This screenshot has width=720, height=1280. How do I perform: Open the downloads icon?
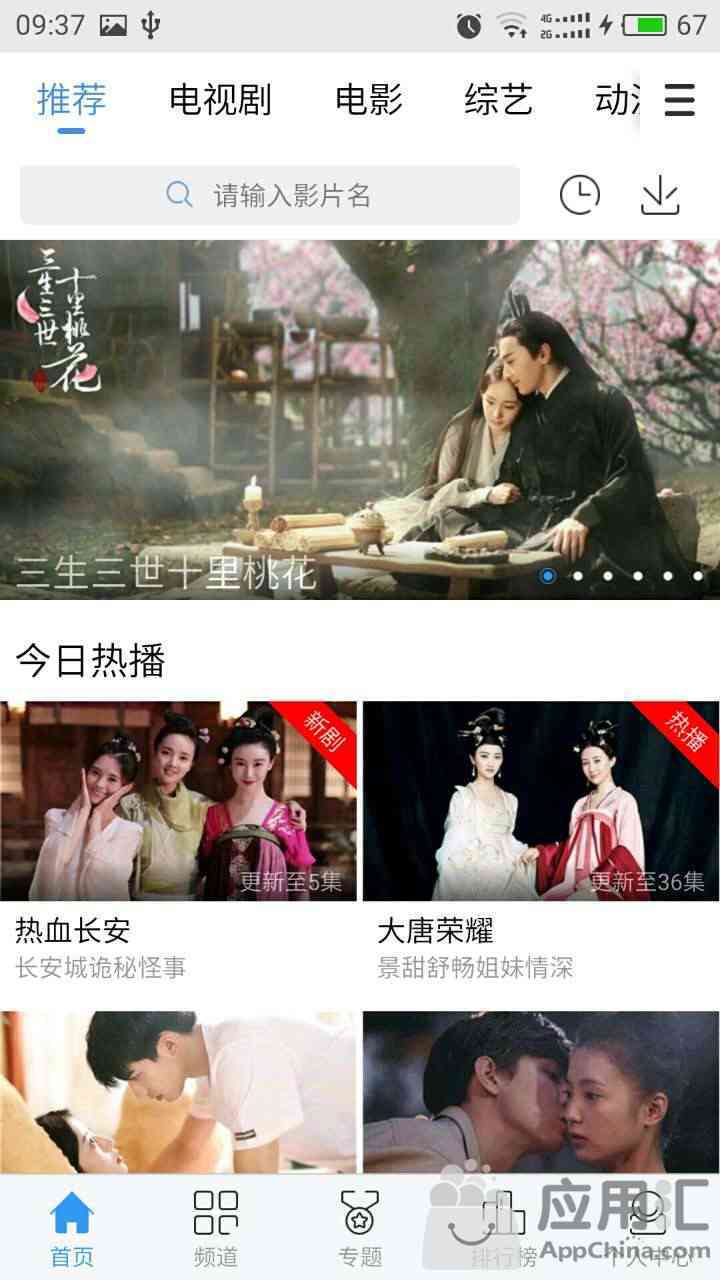click(660, 195)
